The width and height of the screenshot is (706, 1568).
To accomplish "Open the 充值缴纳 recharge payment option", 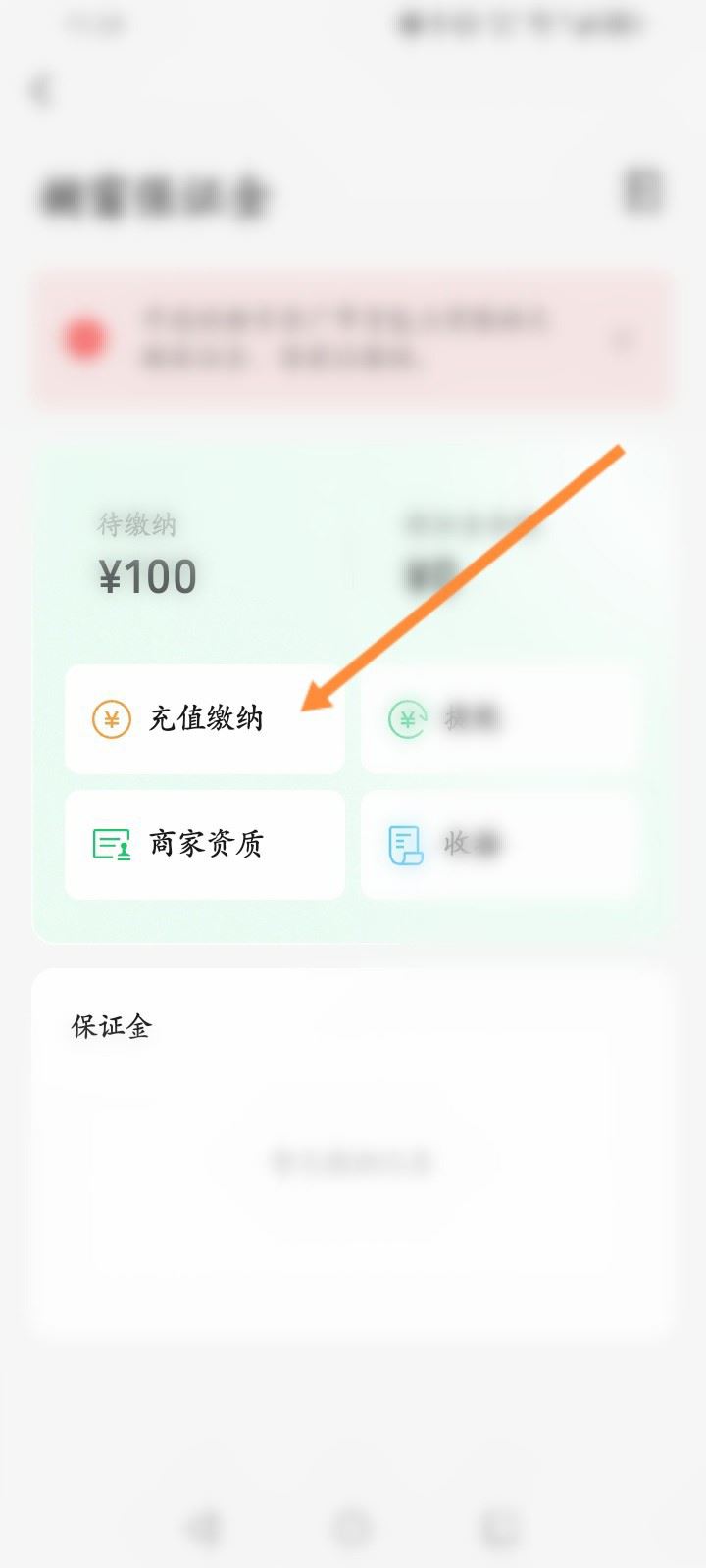I will pos(205,719).
